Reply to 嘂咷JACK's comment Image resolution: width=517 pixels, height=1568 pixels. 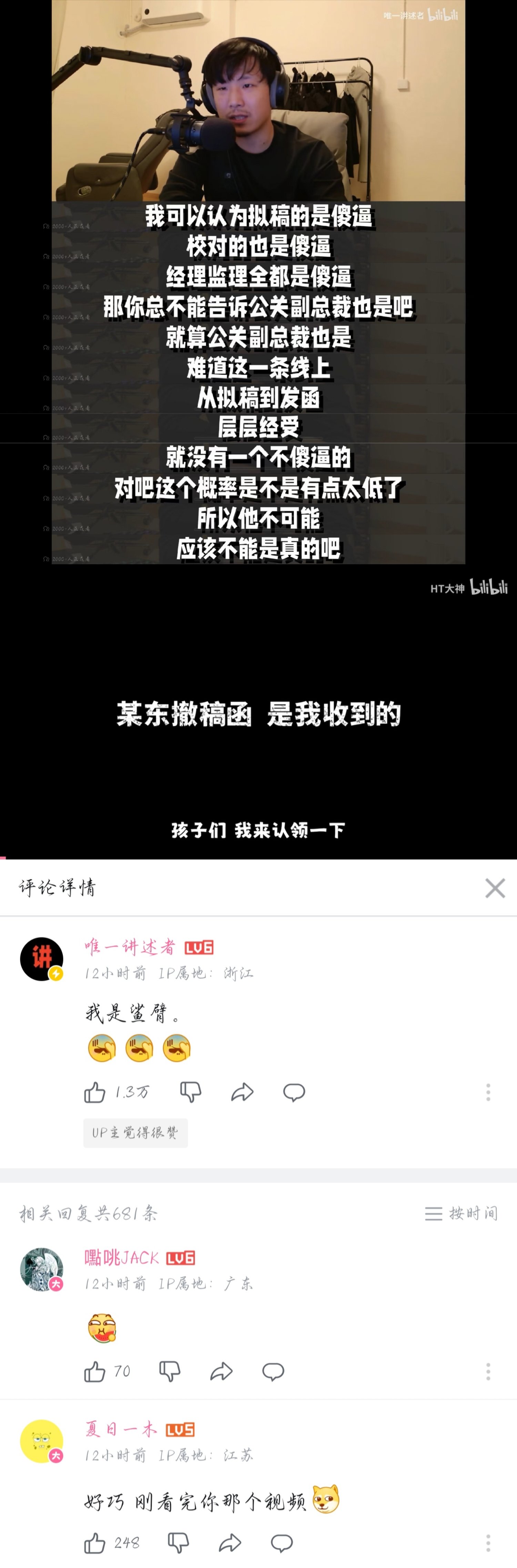pyautogui.click(x=273, y=1372)
